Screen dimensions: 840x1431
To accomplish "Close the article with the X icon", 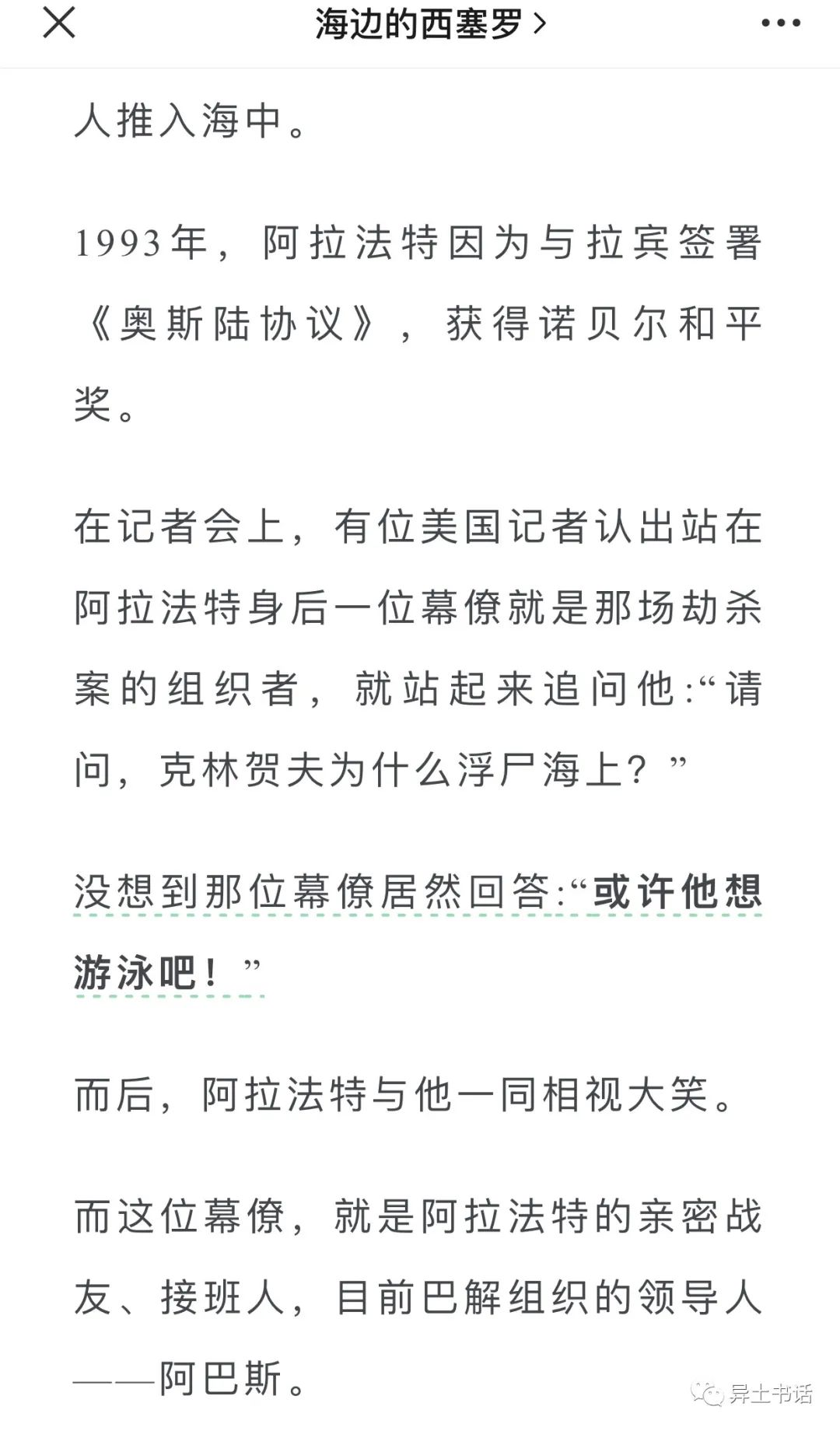I will click(58, 23).
